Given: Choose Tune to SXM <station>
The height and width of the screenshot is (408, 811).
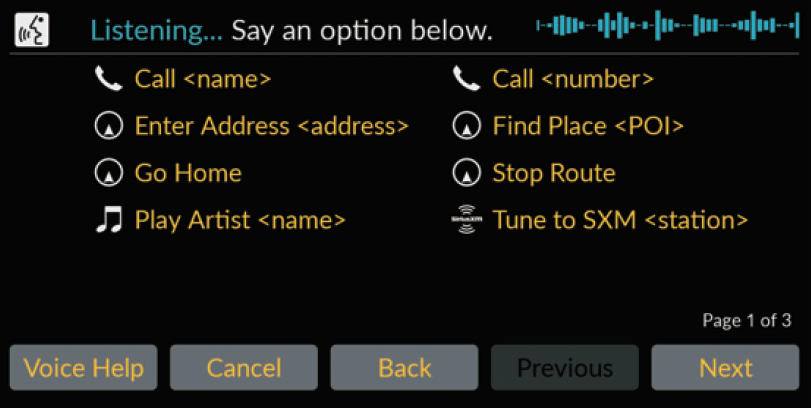Looking at the screenshot, I should point(619,220).
